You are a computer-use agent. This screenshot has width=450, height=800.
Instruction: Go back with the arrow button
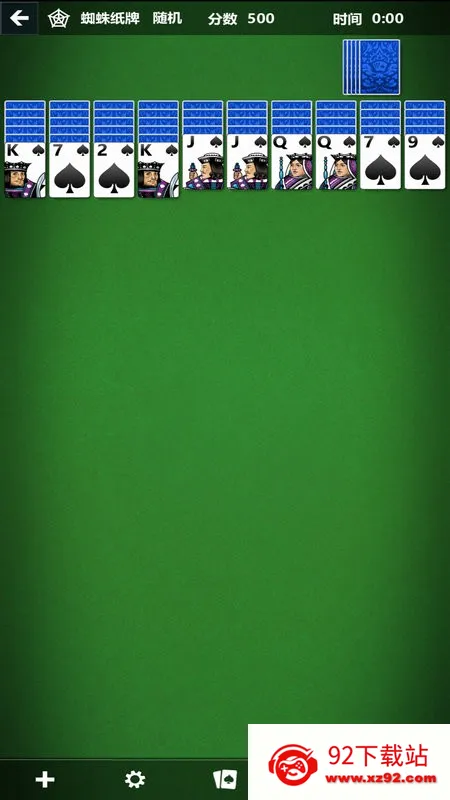[x=19, y=18]
